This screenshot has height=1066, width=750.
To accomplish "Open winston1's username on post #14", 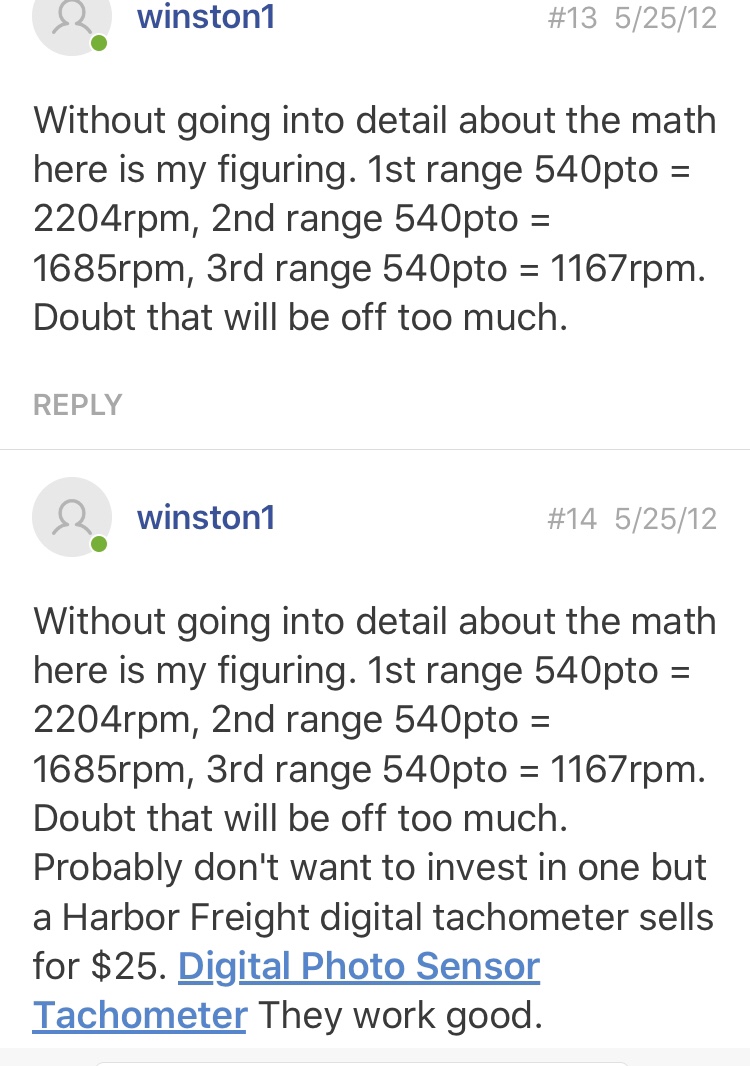I will (205, 517).
